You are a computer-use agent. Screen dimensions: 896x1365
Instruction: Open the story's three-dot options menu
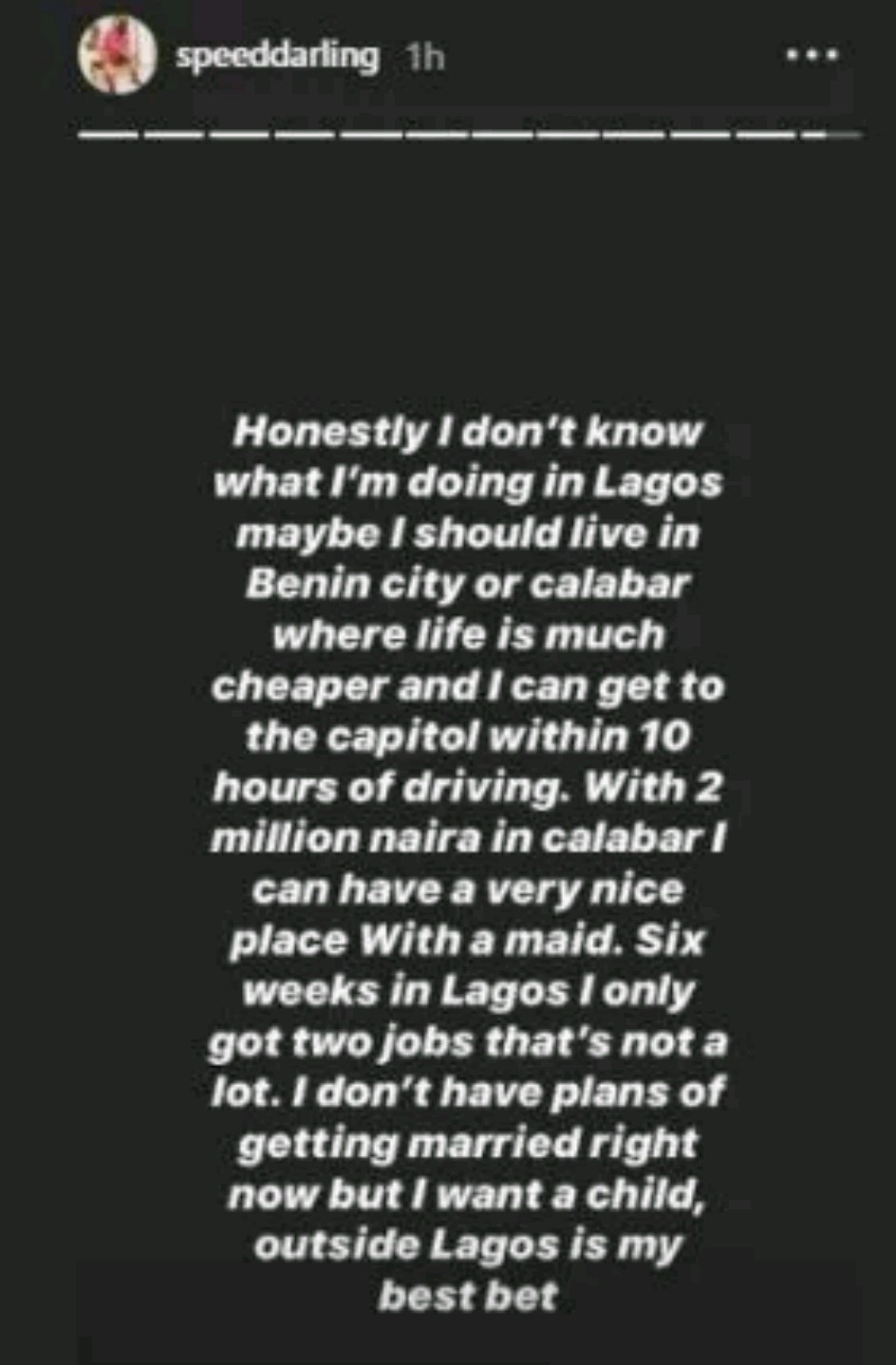[812, 56]
